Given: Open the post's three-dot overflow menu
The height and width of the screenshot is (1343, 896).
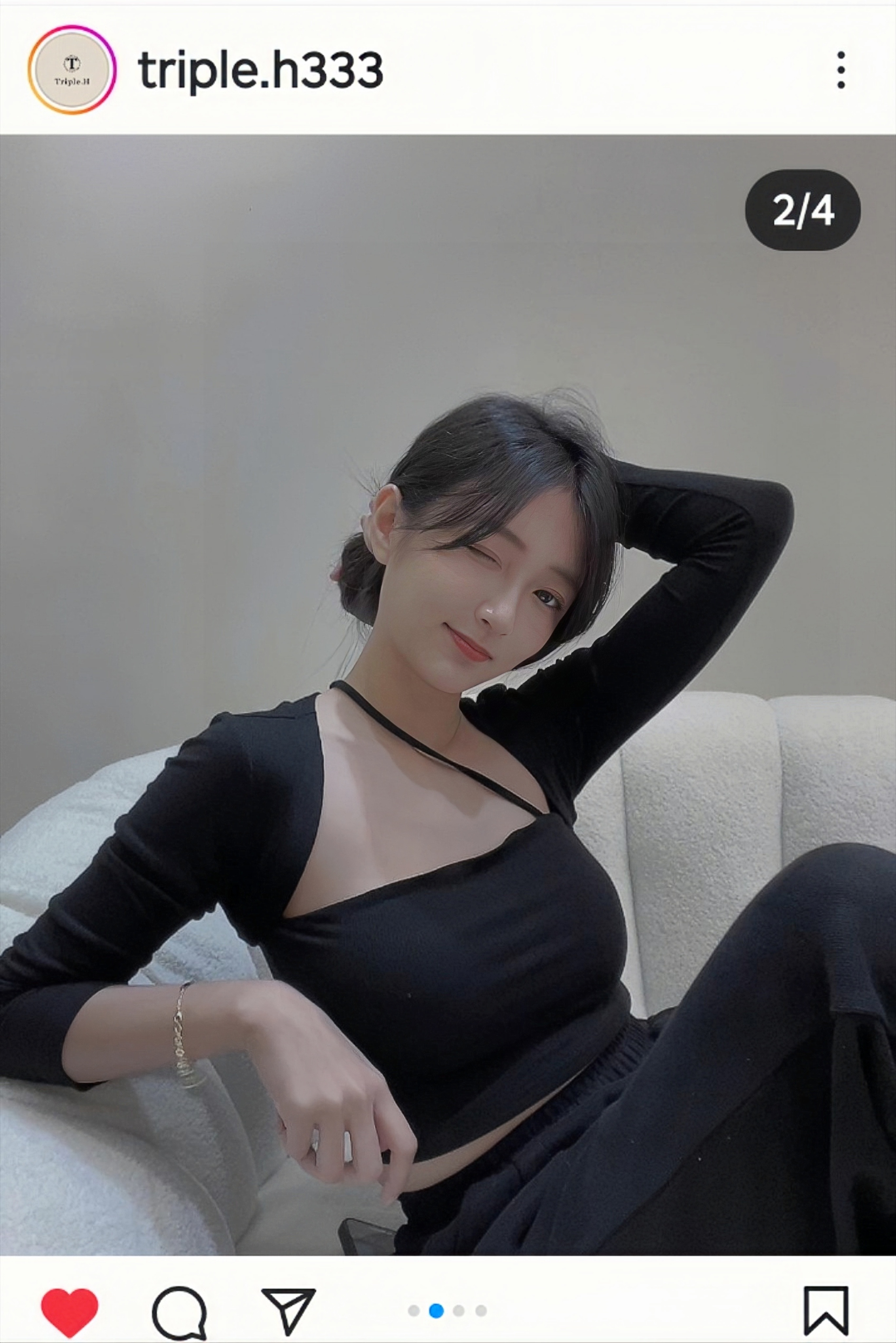Looking at the screenshot, I should click(840, 70).
